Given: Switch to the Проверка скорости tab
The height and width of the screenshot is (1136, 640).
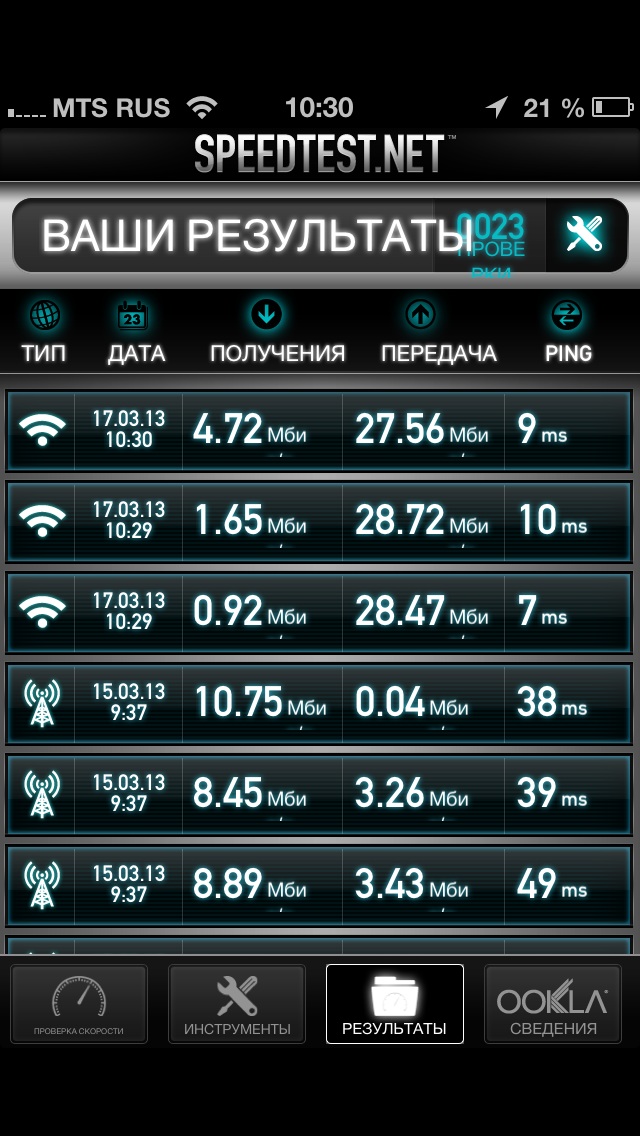Looking at the screenshot, I should click(x=79, y=1003).
